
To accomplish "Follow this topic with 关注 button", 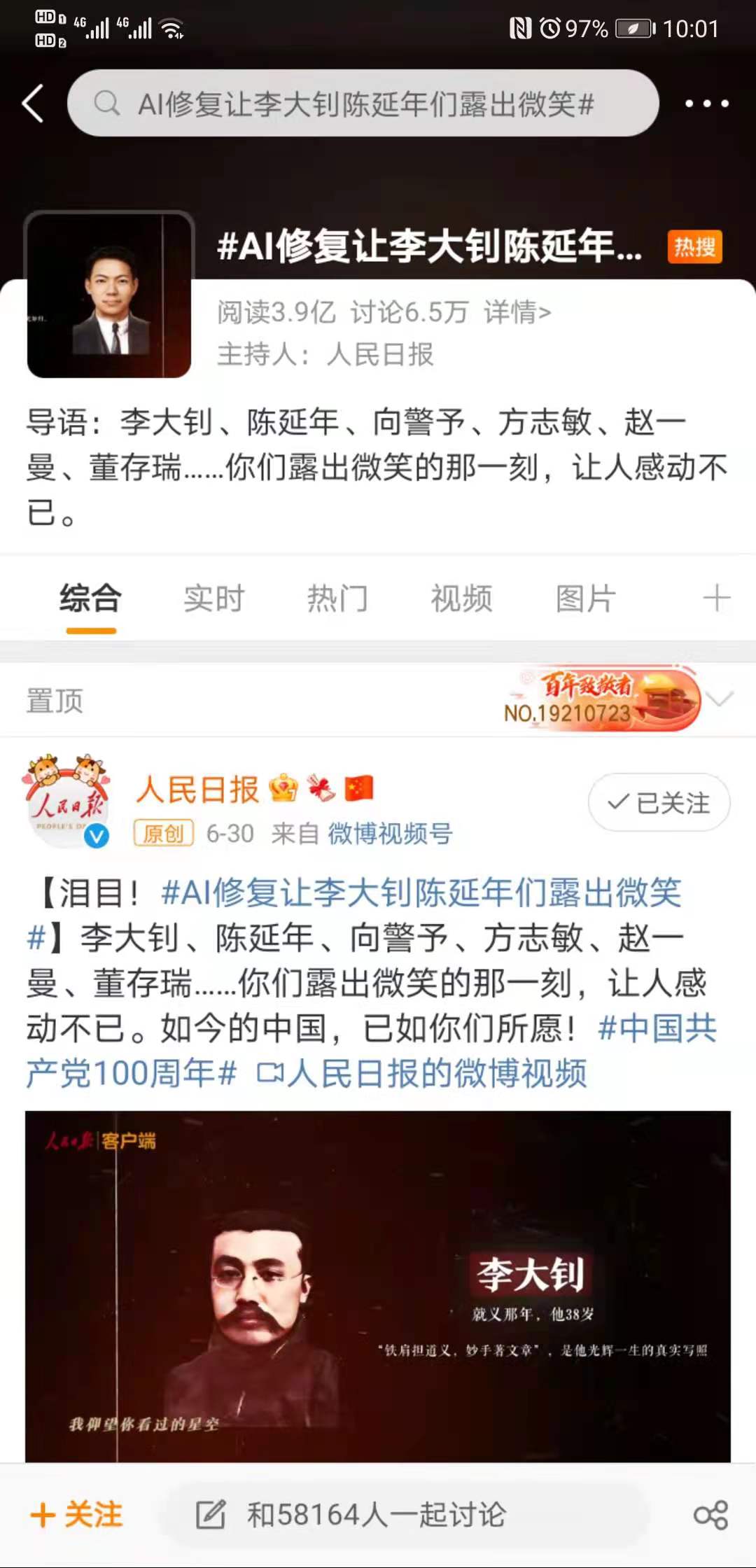I will (x=77, y=1515).
